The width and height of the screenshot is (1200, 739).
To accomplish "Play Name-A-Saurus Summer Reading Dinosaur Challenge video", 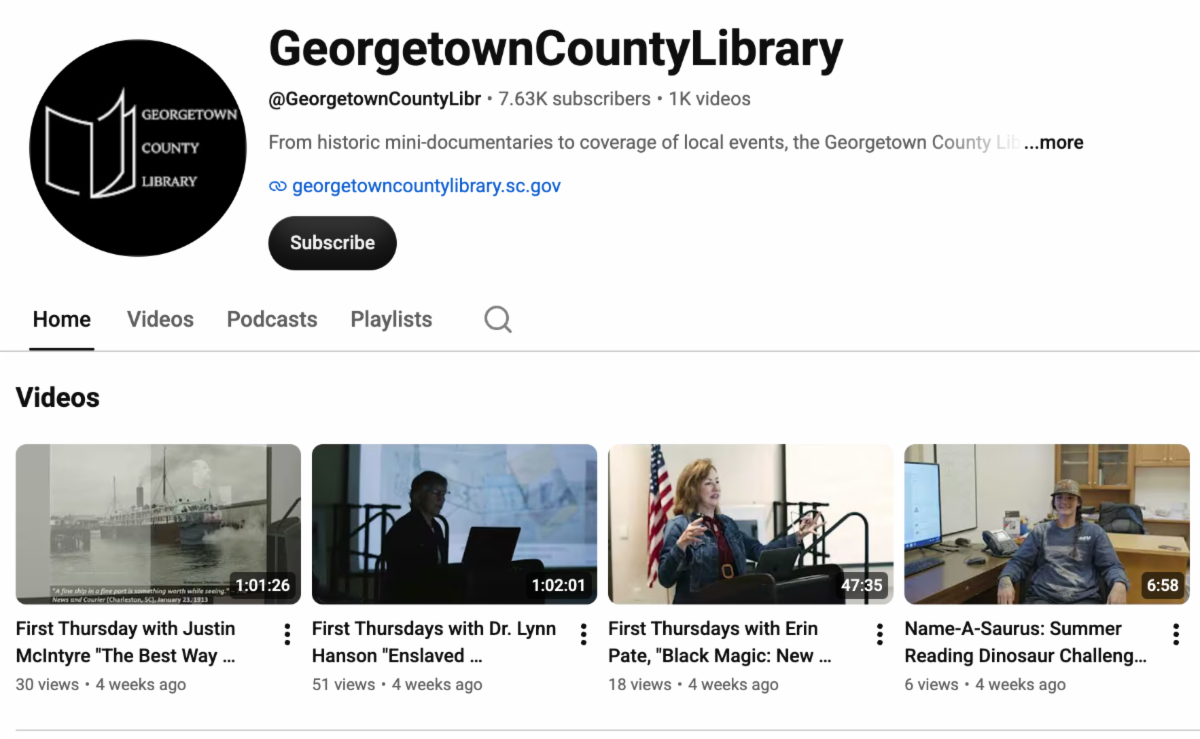I will [x=1047, y=524].
